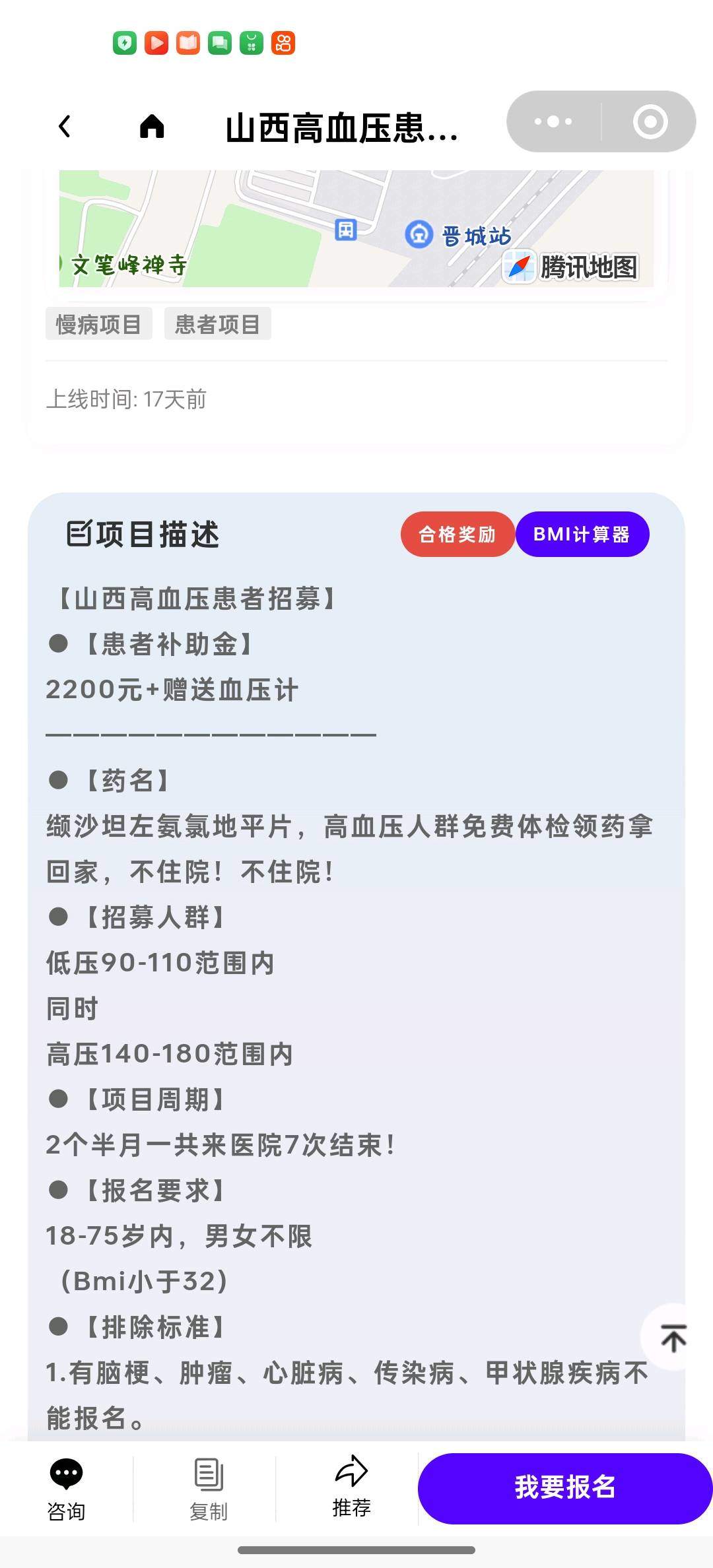The image size is (713, 1568).
Task: Go back to the previous page
Action: (x=65, y=126)
